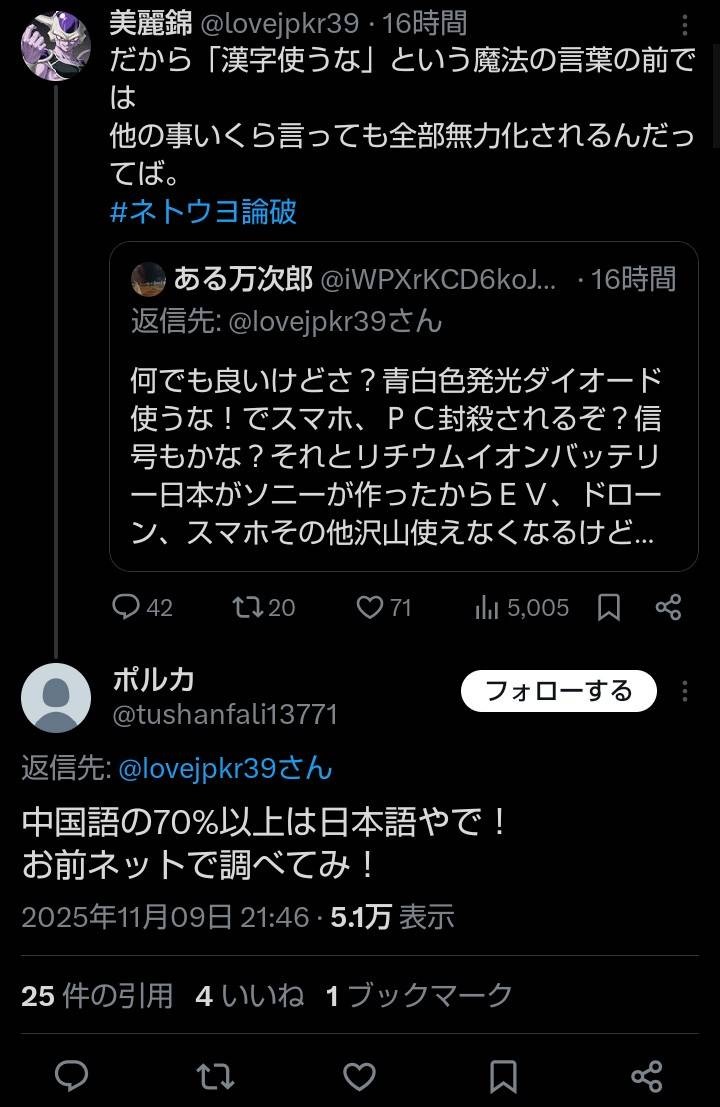Open the #ネトウヨ論破 hashtag
This screenshot has height=1107, width=720.
[x=203, y=211]
